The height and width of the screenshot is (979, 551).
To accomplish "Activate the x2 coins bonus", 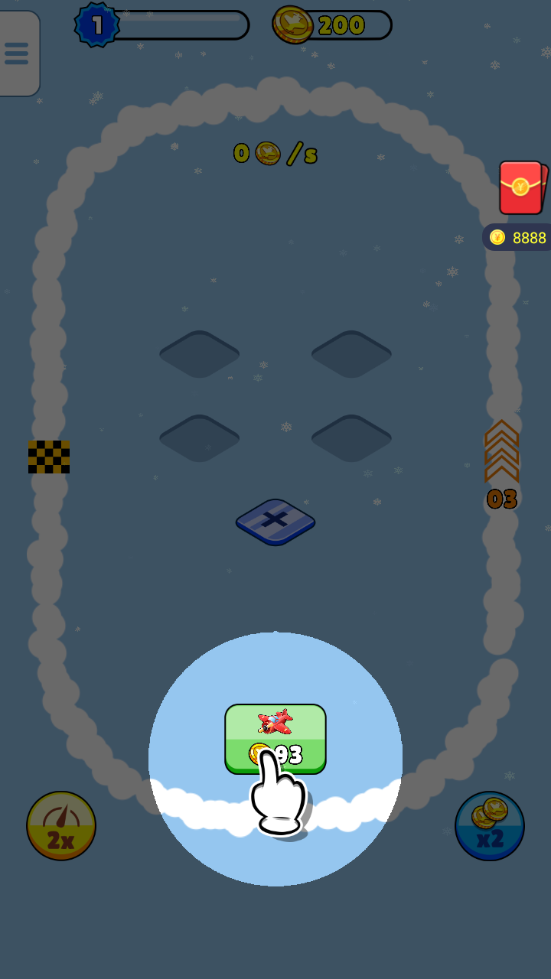I will click(x=490, y=826).
